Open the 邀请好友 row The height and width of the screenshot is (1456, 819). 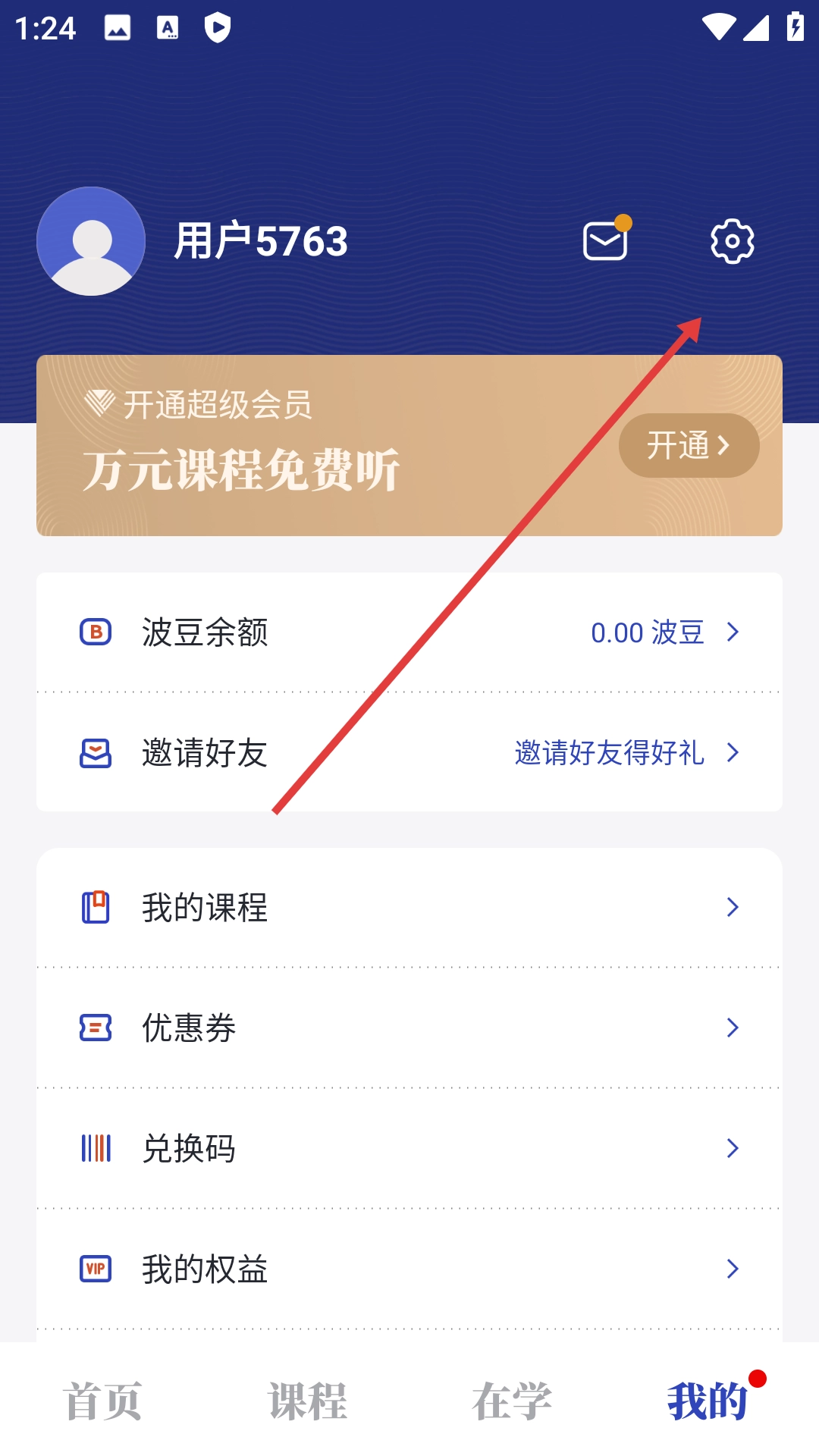point(409,753)
